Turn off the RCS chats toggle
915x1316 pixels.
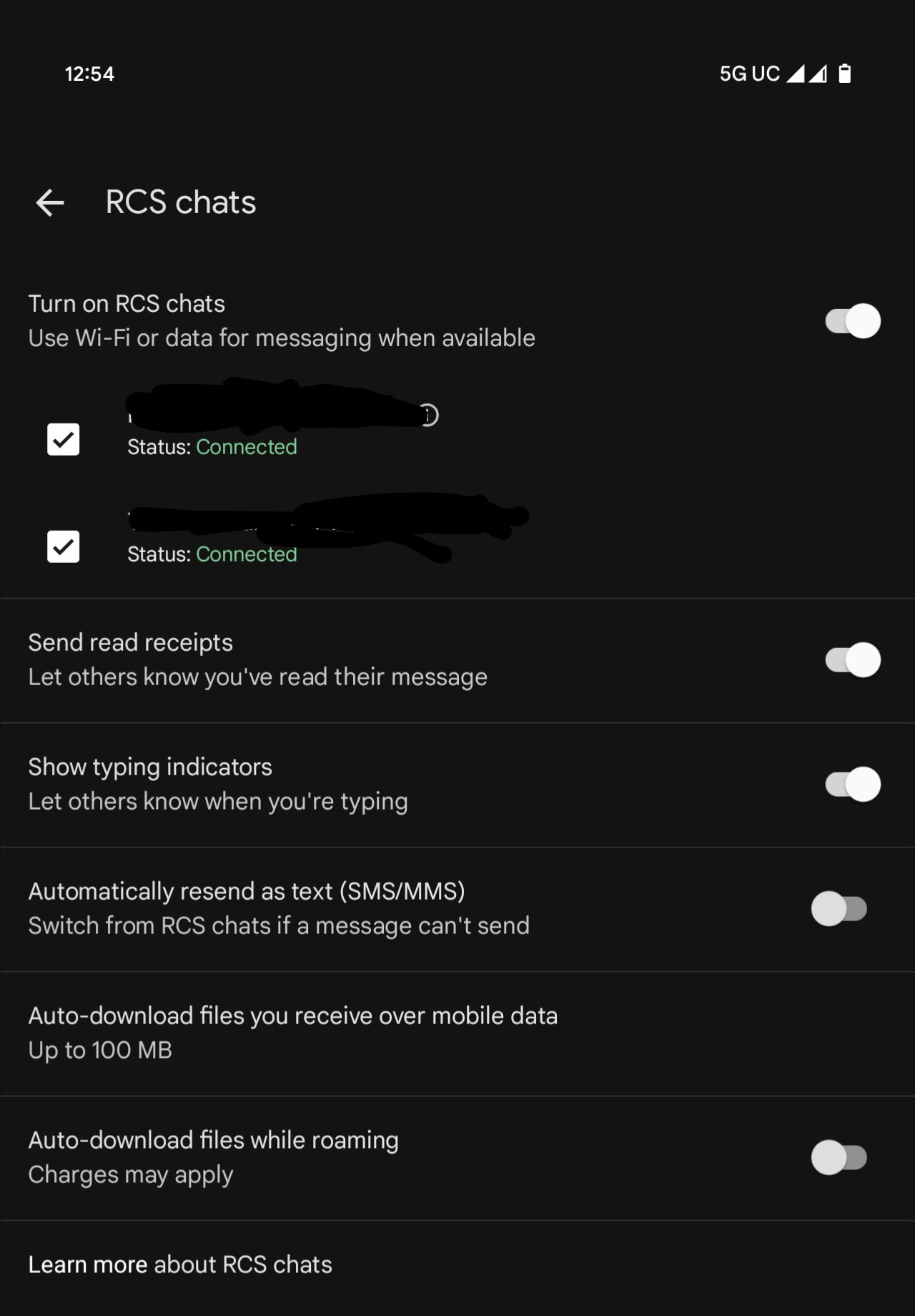click(852, 321)
